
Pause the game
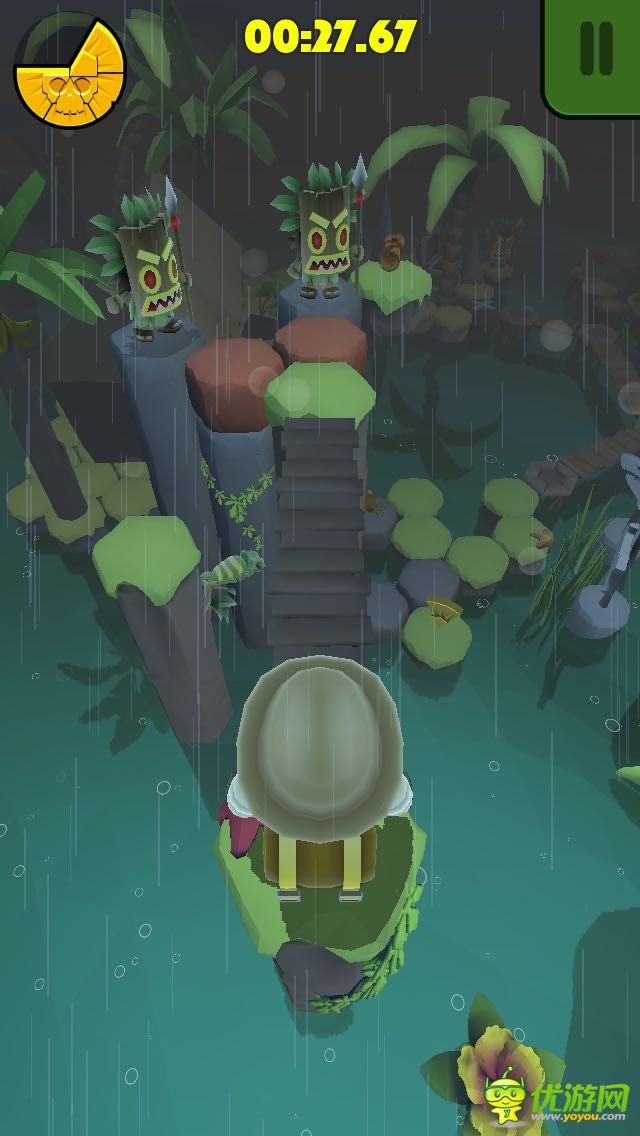596,49
